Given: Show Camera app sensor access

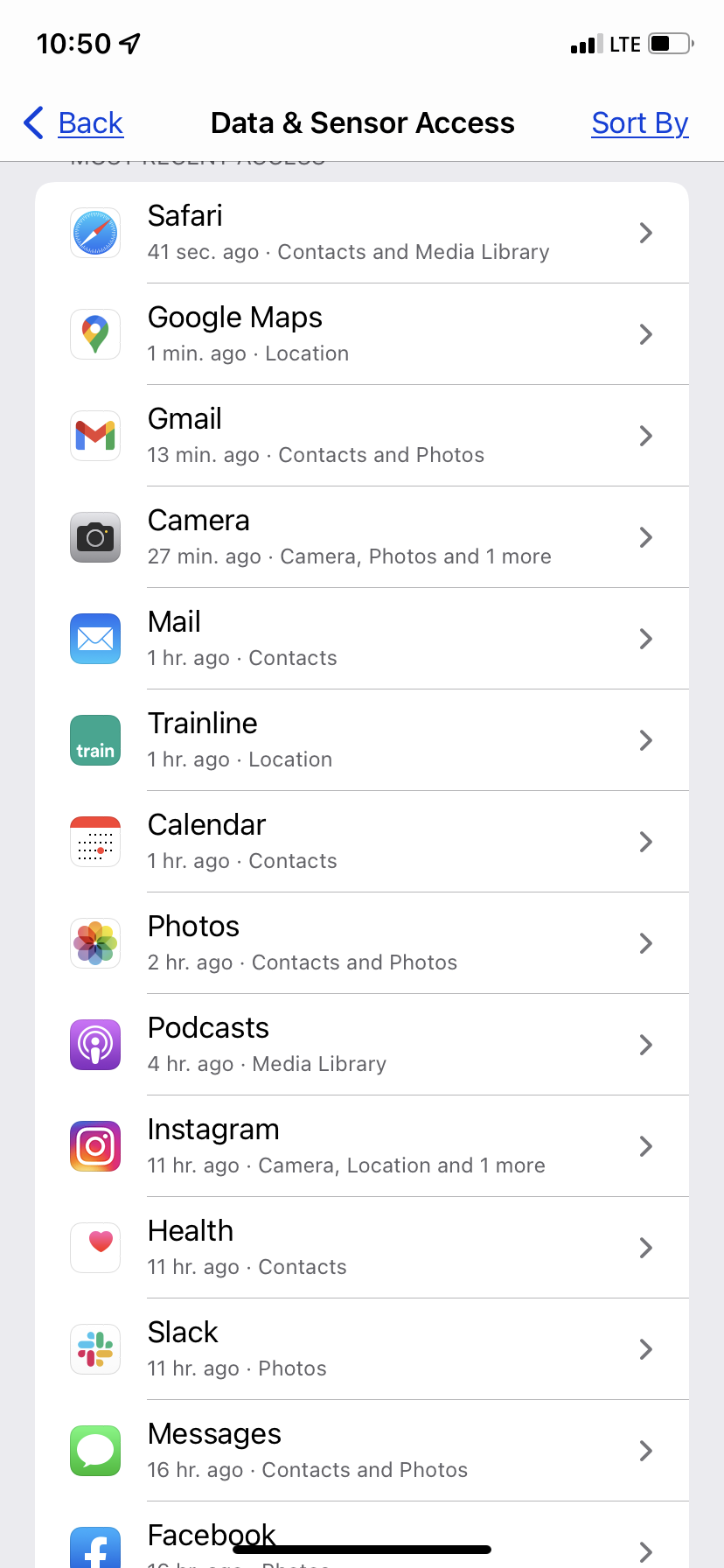Looking at the screenshot, I should click(362, 537).
